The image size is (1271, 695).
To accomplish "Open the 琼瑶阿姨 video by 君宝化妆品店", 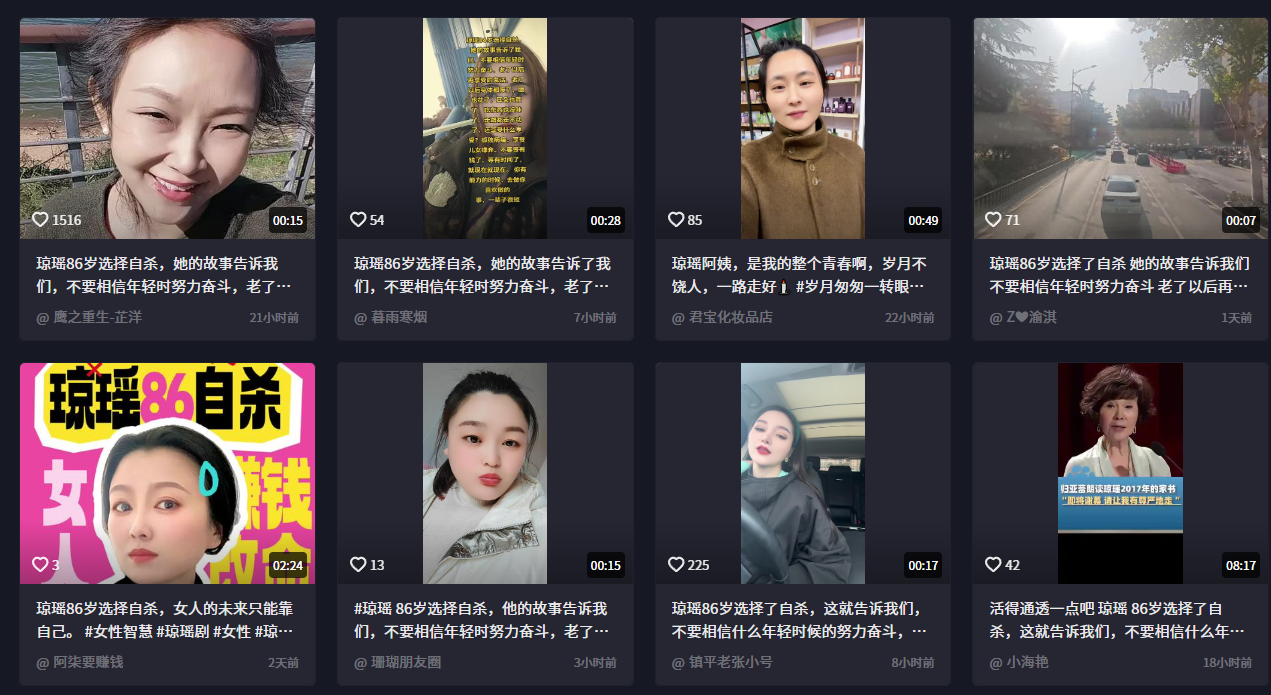I will pyautogui.click(x=802, y=128).
